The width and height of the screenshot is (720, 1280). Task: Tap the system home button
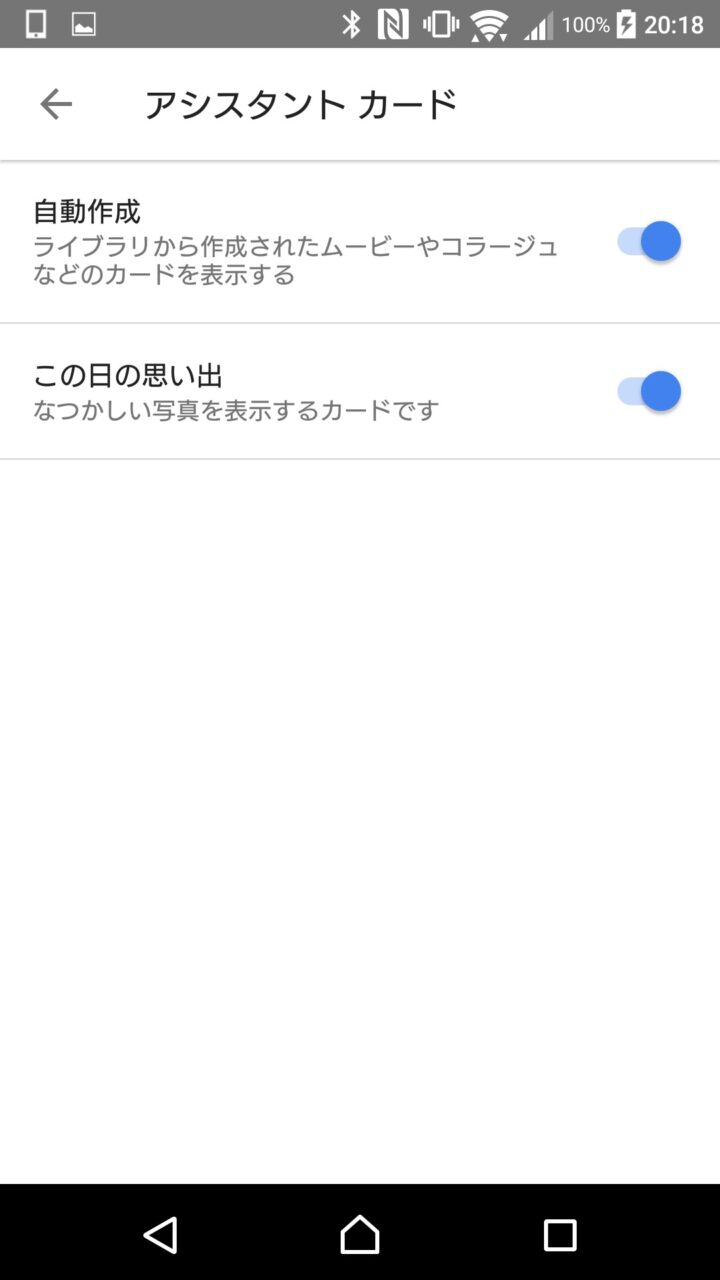pos(360,1235)
